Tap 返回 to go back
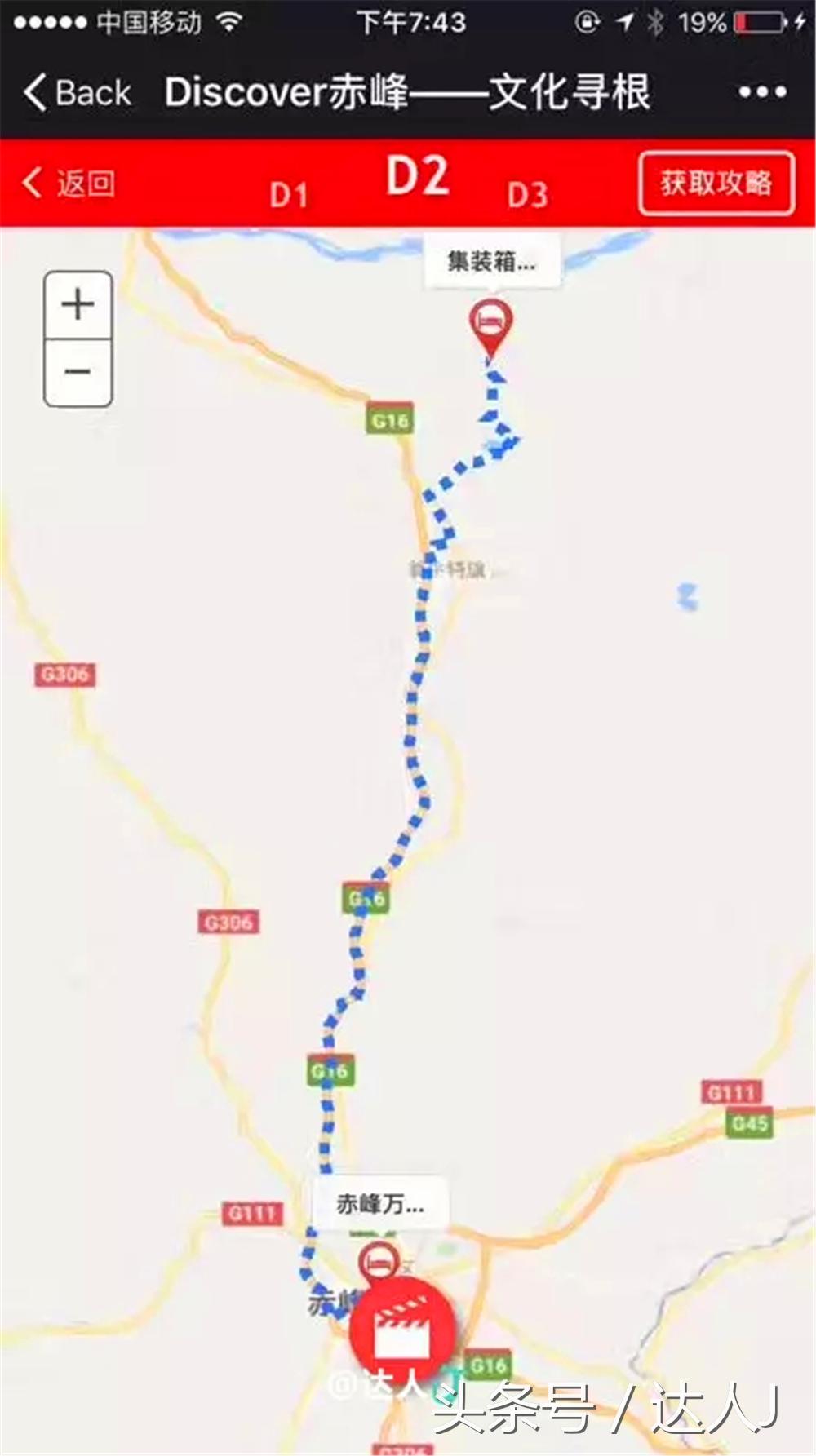Screen dimensions: 816x1456 (x=70, y=184)
